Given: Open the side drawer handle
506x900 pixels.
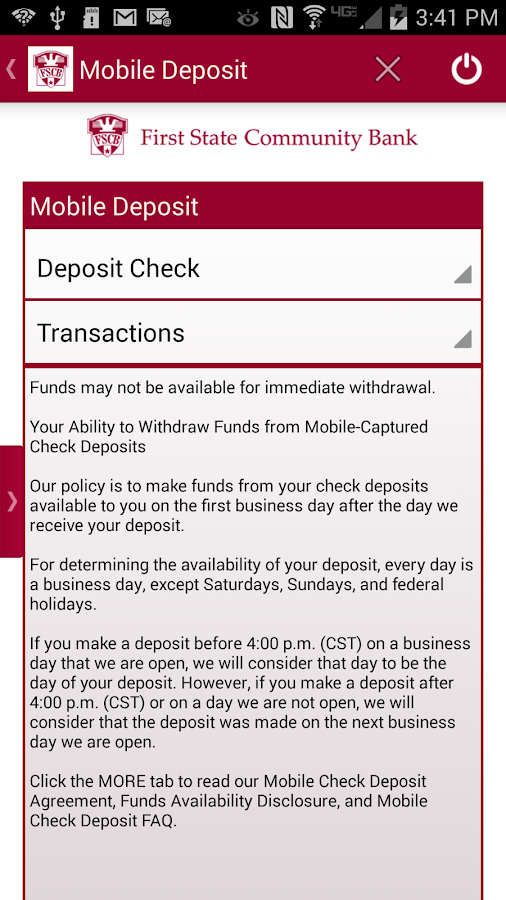Looking at the screenshot, I should tap(11, 501).
